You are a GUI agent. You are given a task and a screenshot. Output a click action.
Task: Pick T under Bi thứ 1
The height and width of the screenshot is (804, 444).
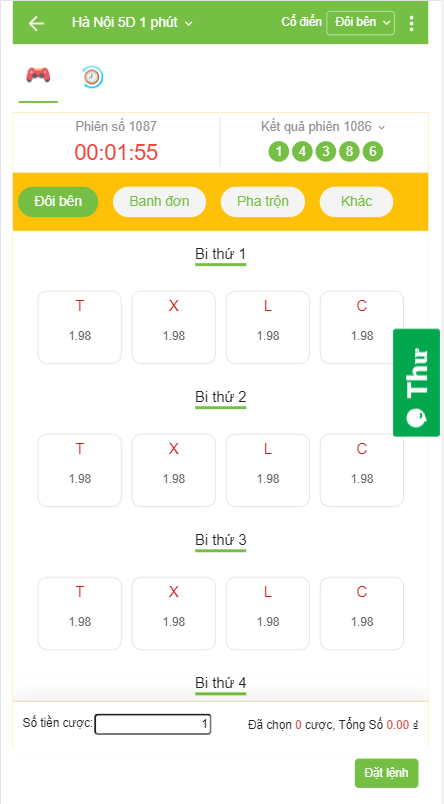79,327
